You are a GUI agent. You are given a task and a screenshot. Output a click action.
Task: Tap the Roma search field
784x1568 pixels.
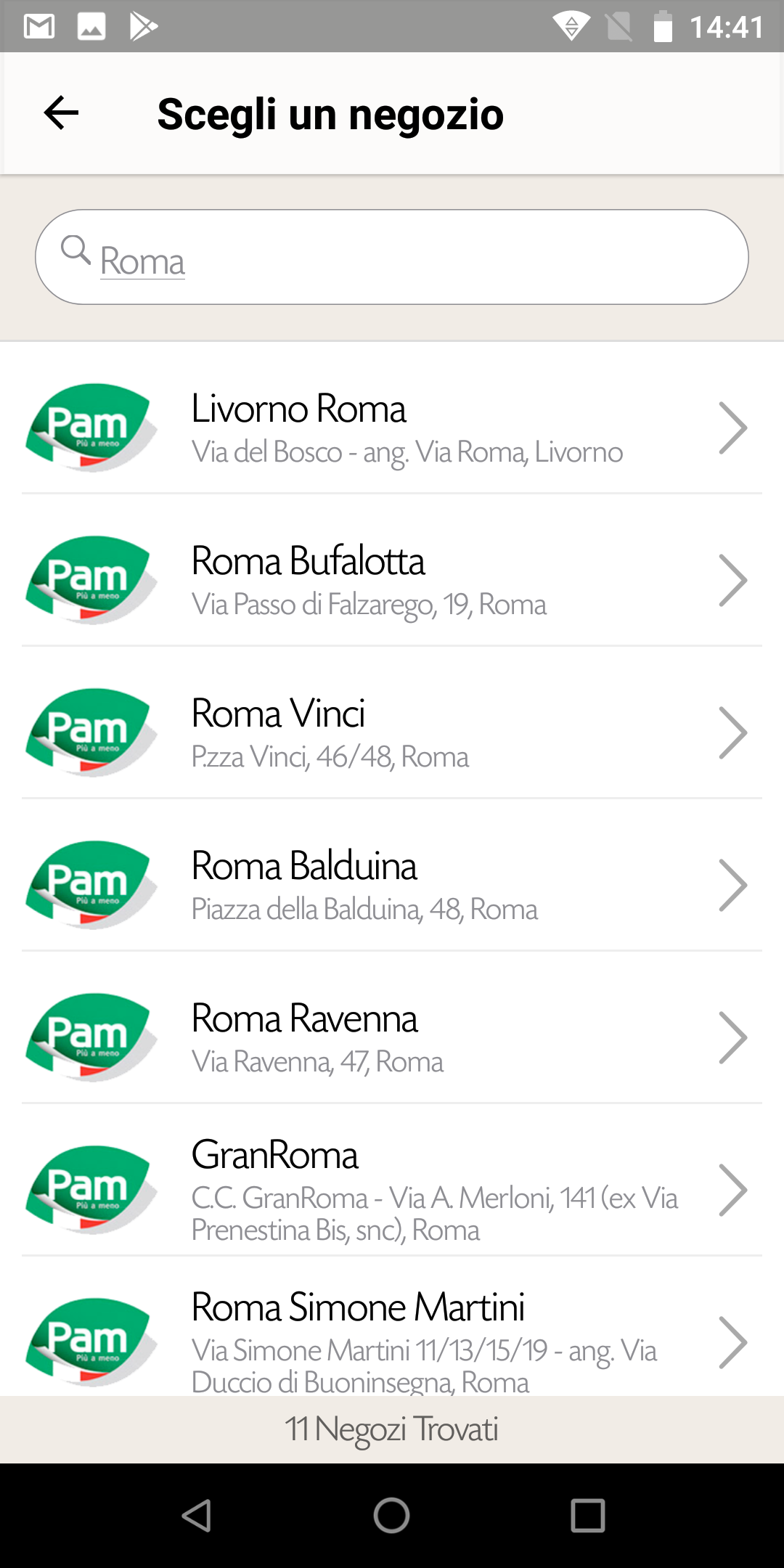click(x=392, y=257)
